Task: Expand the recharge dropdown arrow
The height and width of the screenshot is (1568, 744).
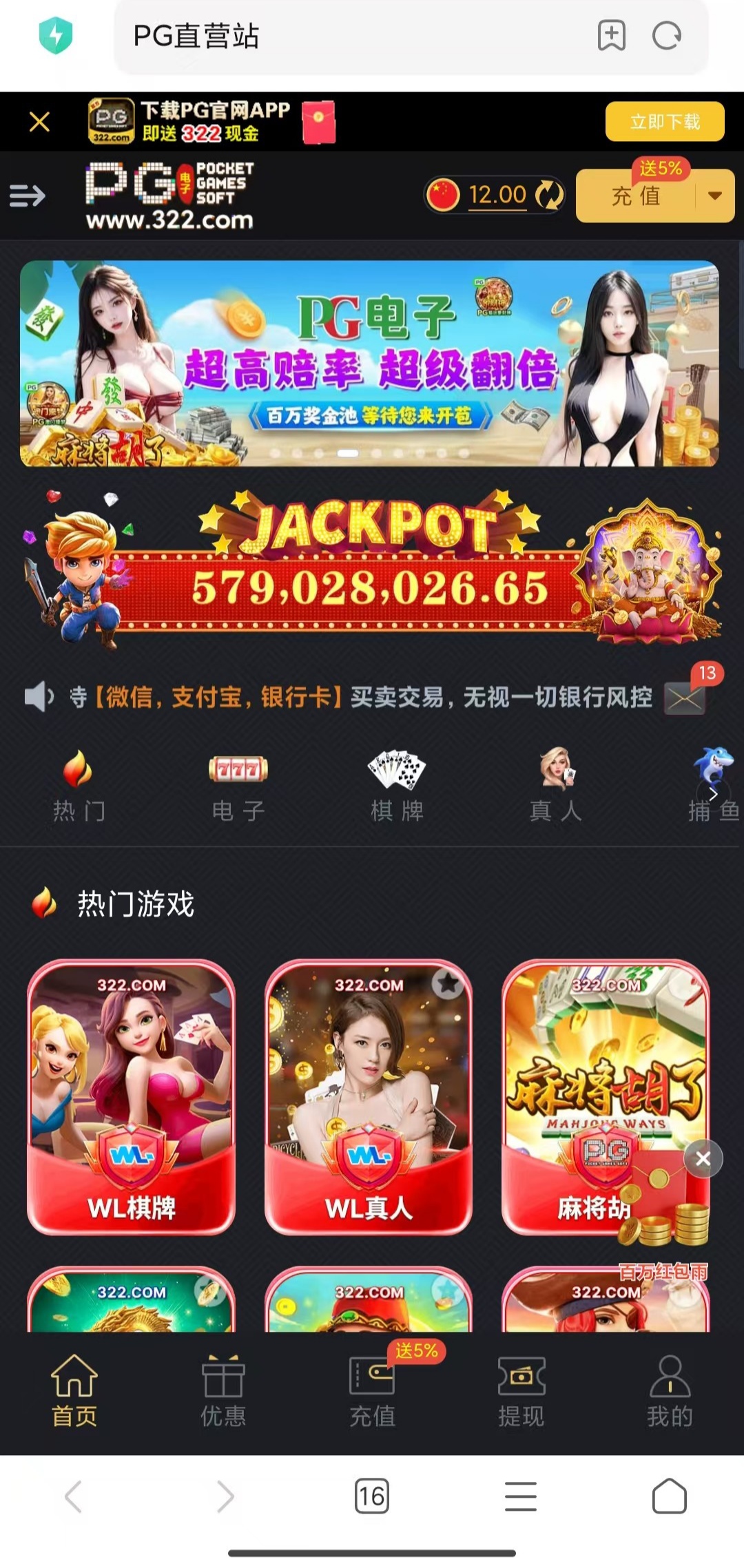Action: (714, 196)
